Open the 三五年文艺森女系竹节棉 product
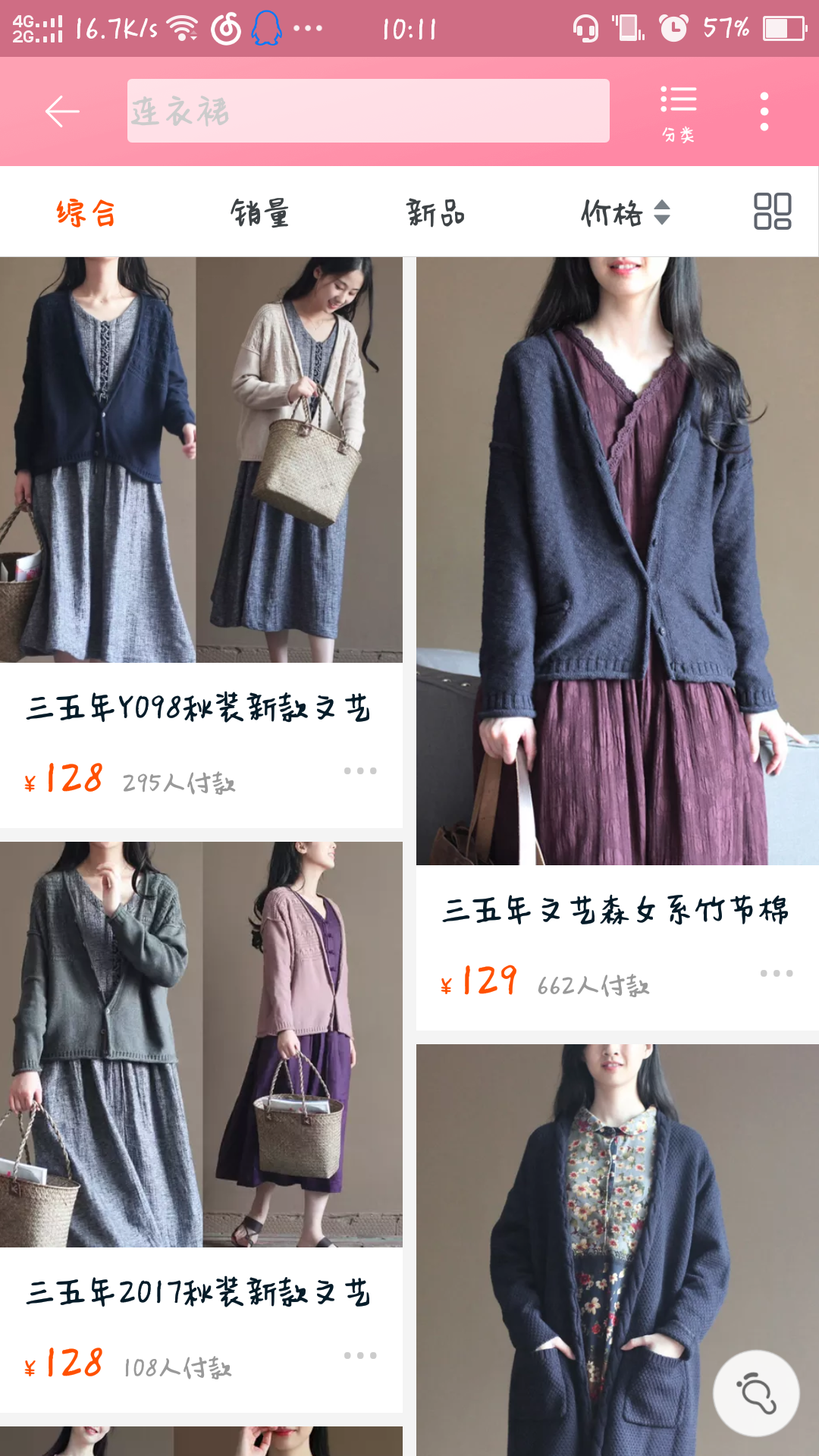Viewport: 819px width, 1456px height. (616, 910)
